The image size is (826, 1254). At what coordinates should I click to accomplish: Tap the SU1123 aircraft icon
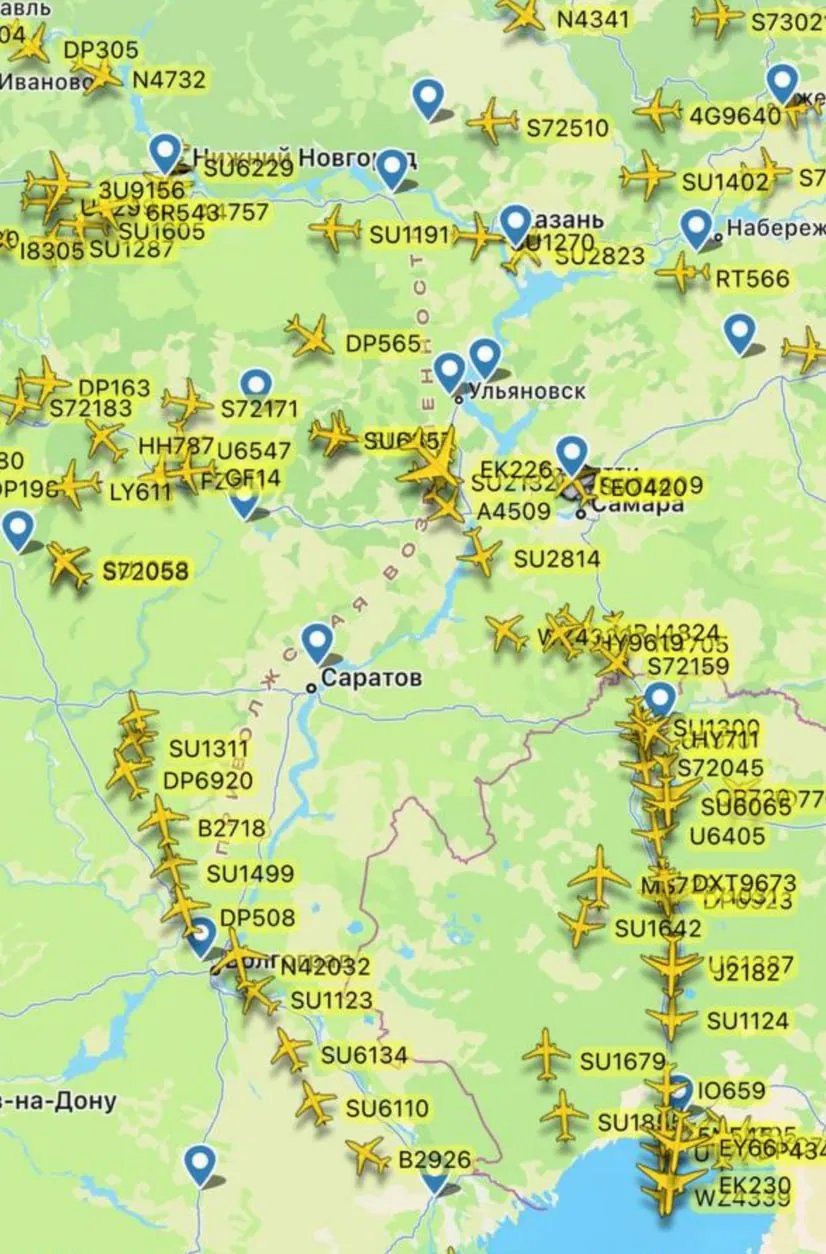pyautogui.click(x=257, y=993)
